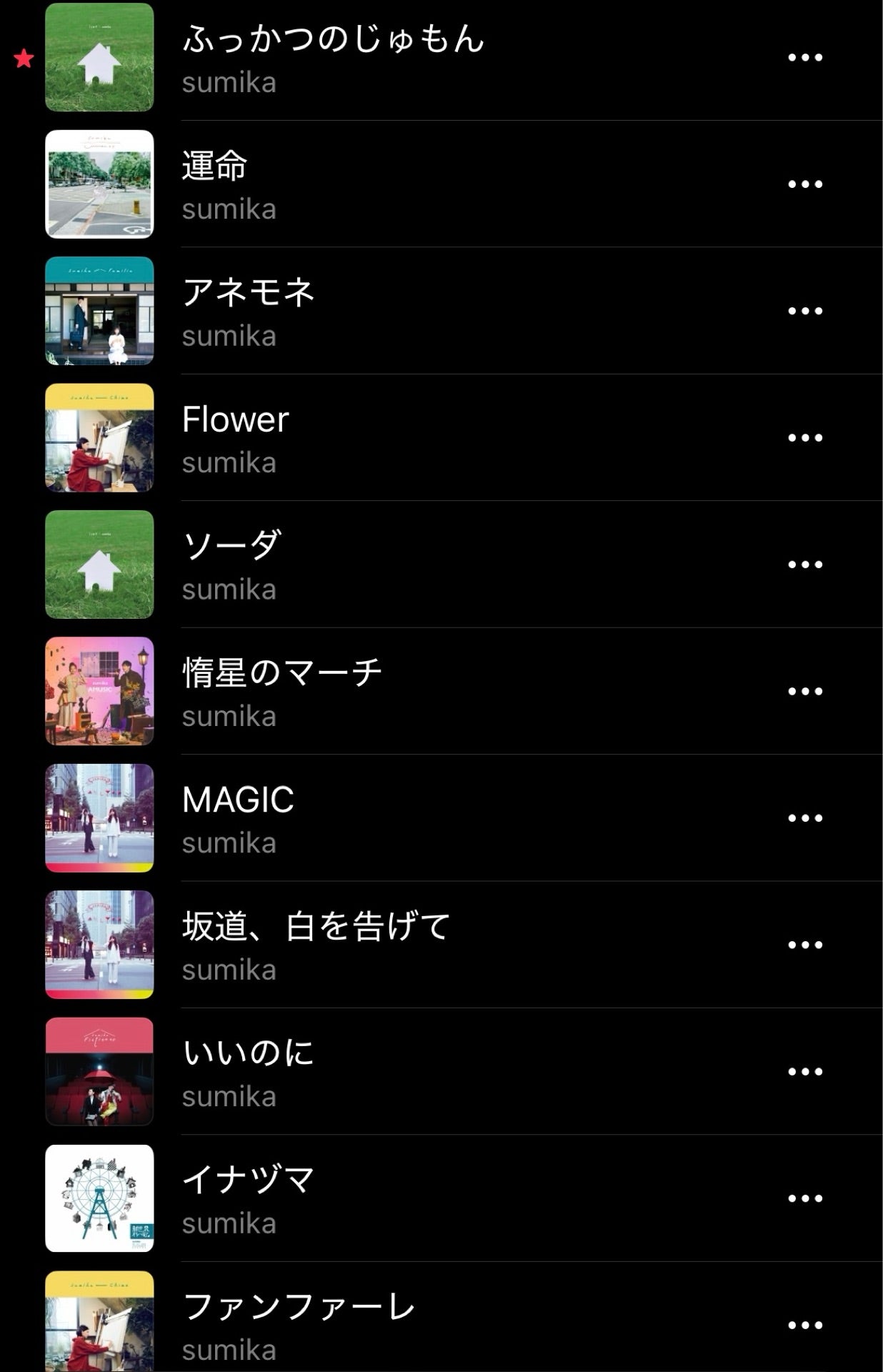Open the context menu for ソーダ
Image resolution: width=883 pixels, height=1372 pixels.
[x=806, y=564]
